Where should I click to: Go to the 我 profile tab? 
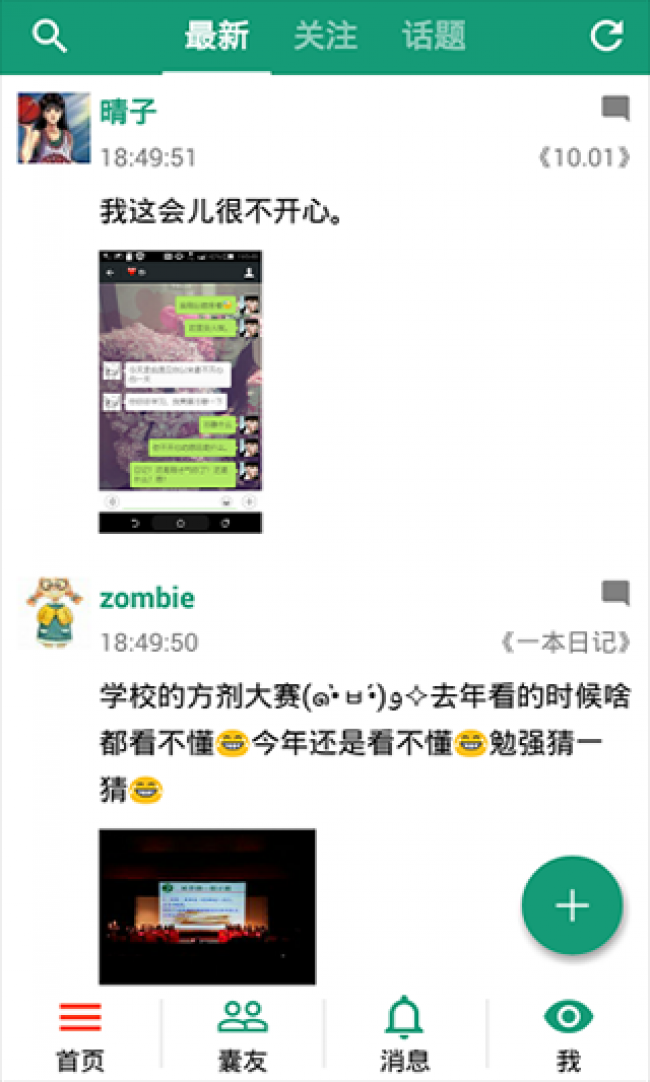point(568,1036)
